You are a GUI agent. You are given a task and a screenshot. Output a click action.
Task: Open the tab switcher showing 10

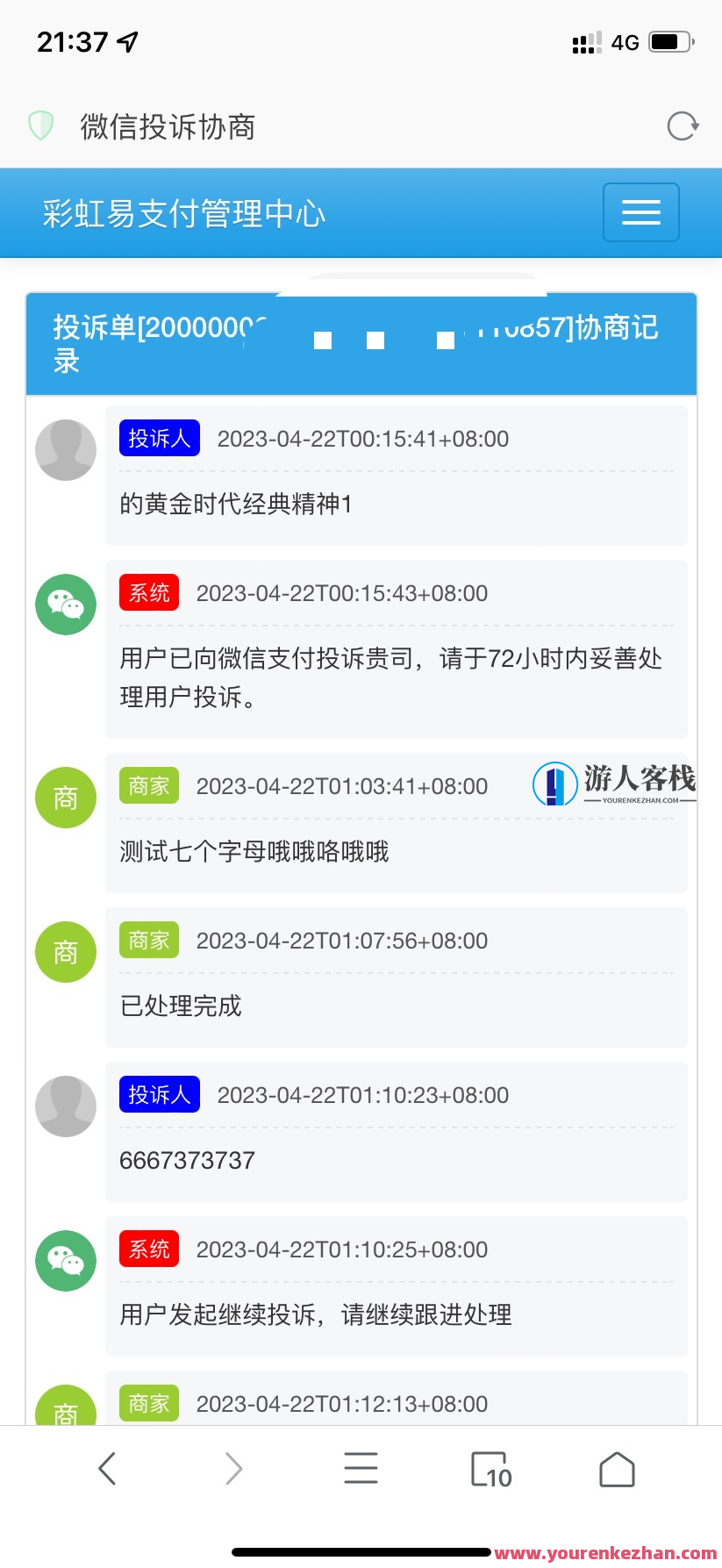coord(490,1468)
